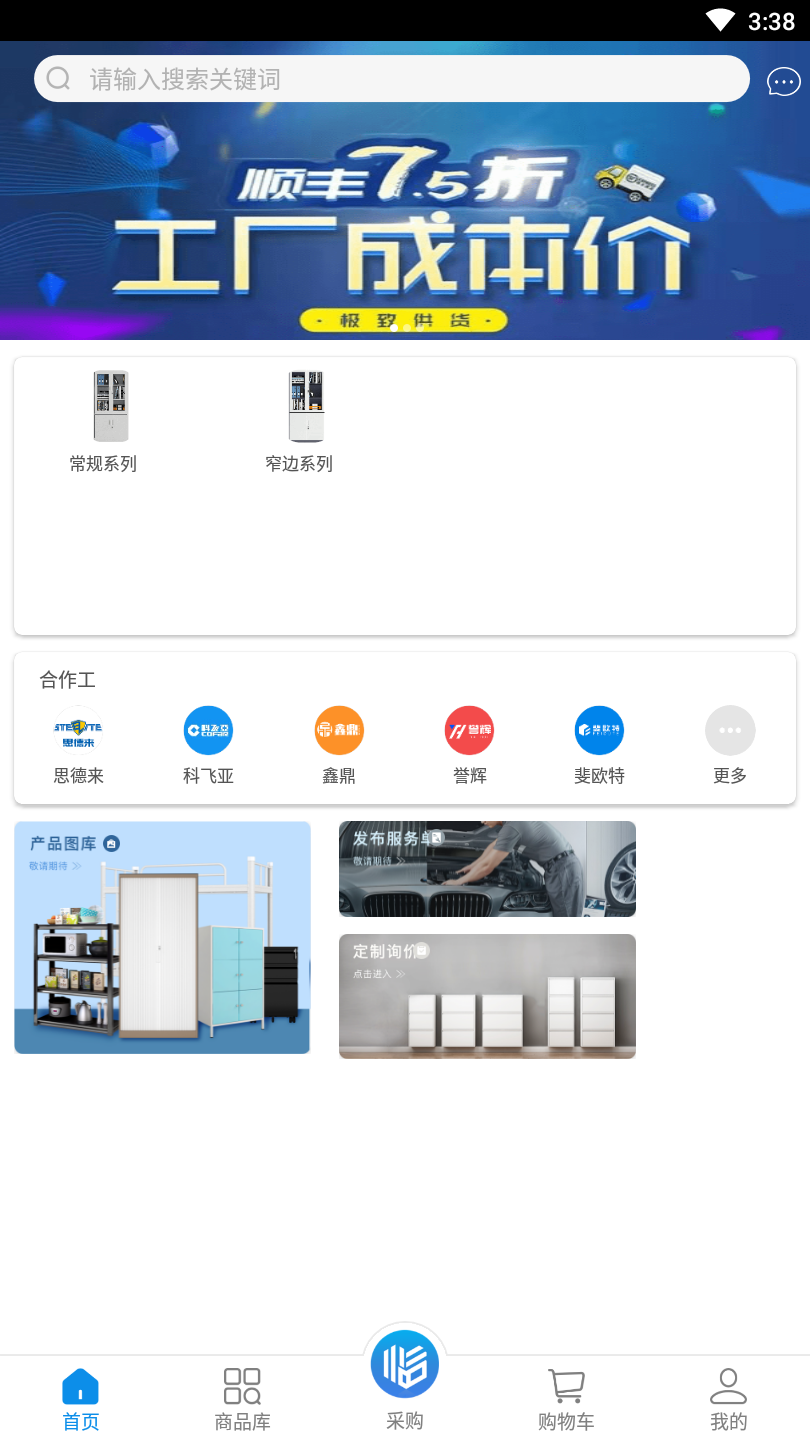Open partner factory 誉辉

coord(469,745)
